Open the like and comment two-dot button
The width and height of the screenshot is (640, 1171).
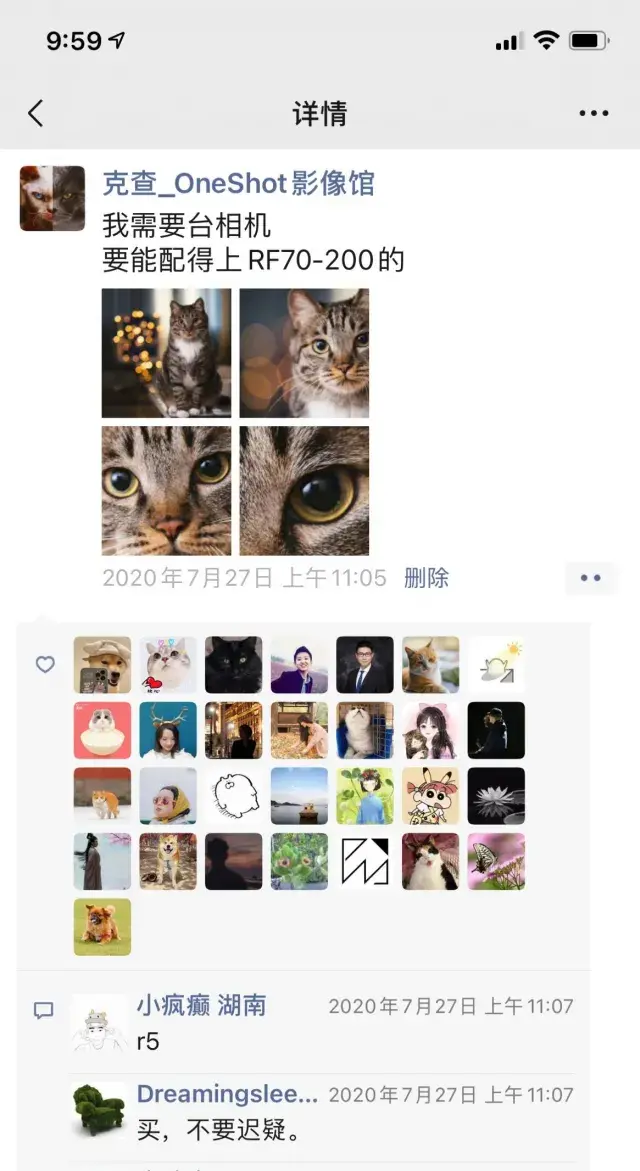click(590, 577)
